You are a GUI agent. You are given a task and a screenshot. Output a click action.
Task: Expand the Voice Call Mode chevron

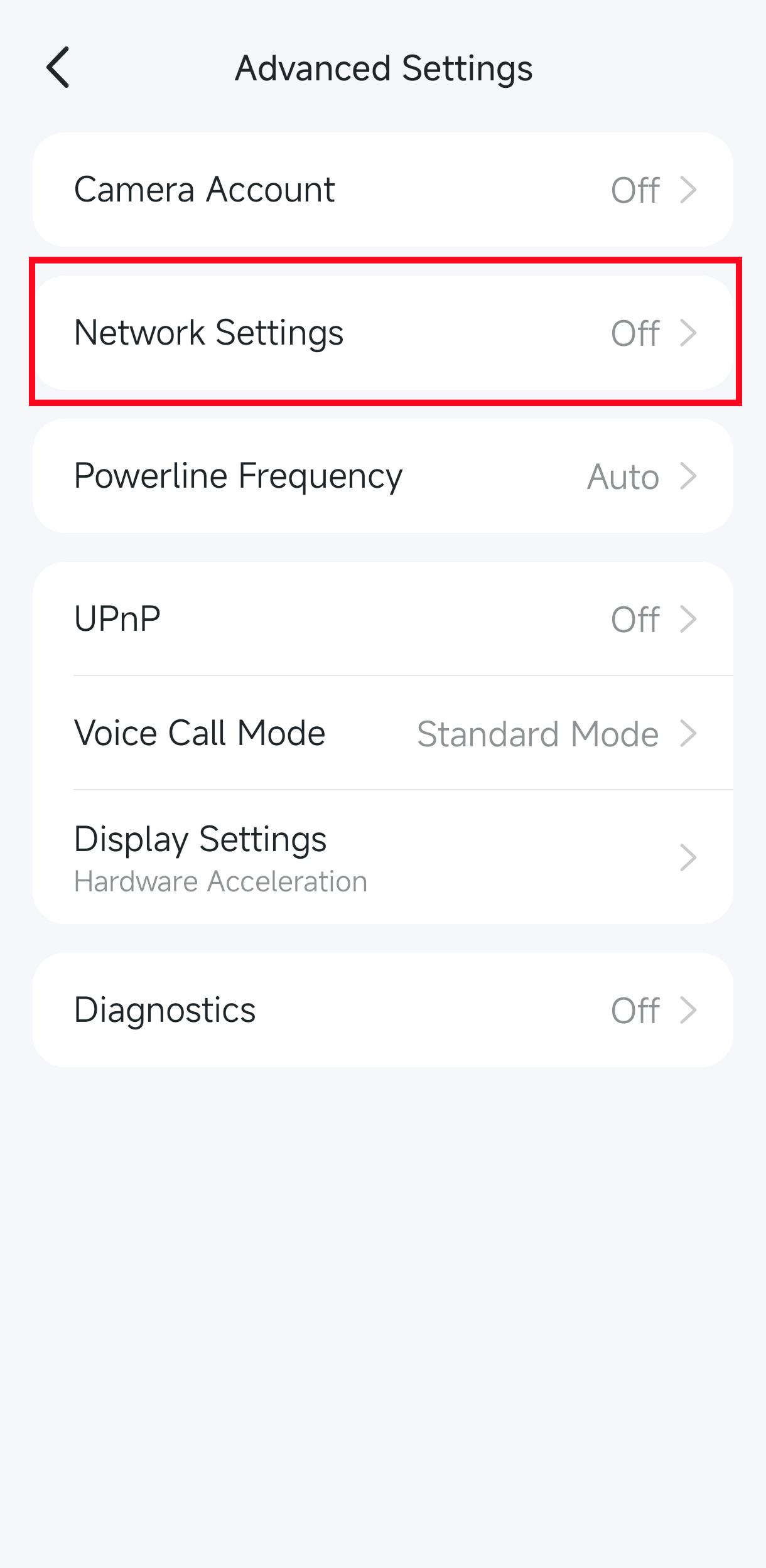click(689, 733)
